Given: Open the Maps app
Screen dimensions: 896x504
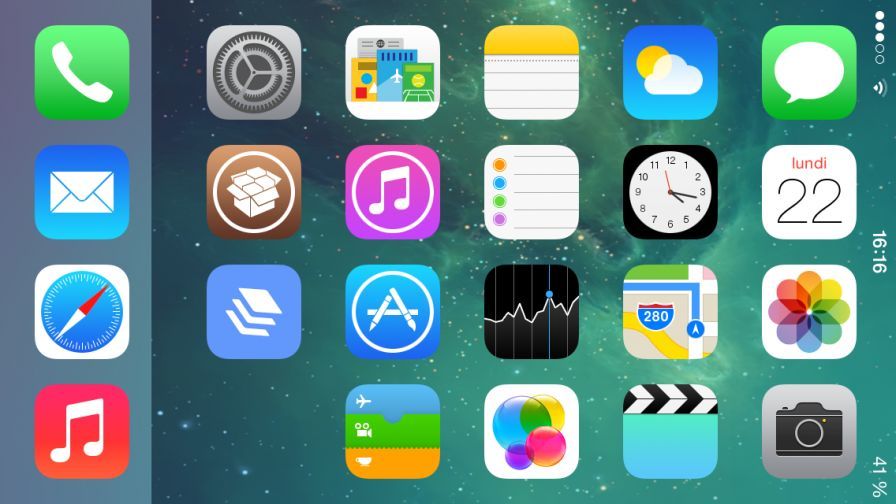Looking at the screenshot, I should (x=670, y=312).
